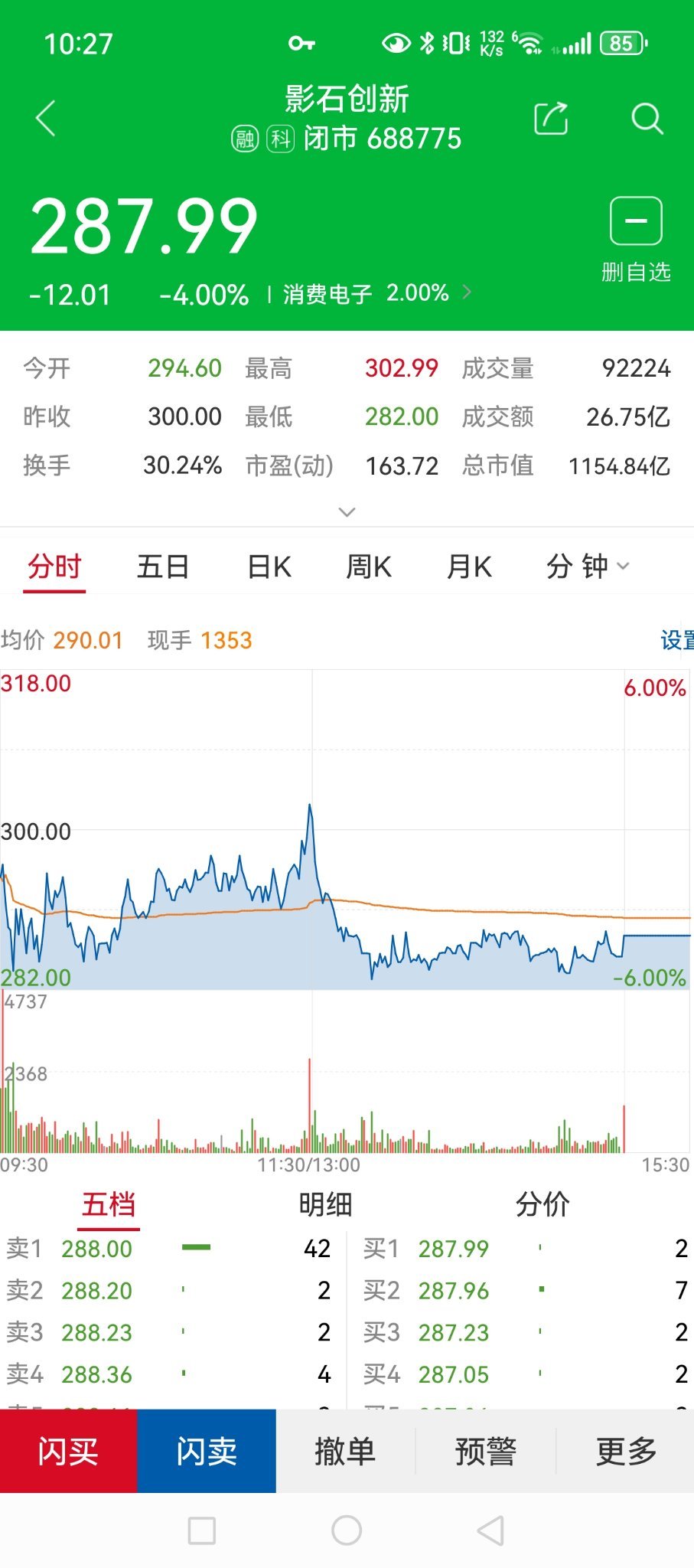Share this stock page
This screenshot has height=1568, width=694.
click(551, 119)
